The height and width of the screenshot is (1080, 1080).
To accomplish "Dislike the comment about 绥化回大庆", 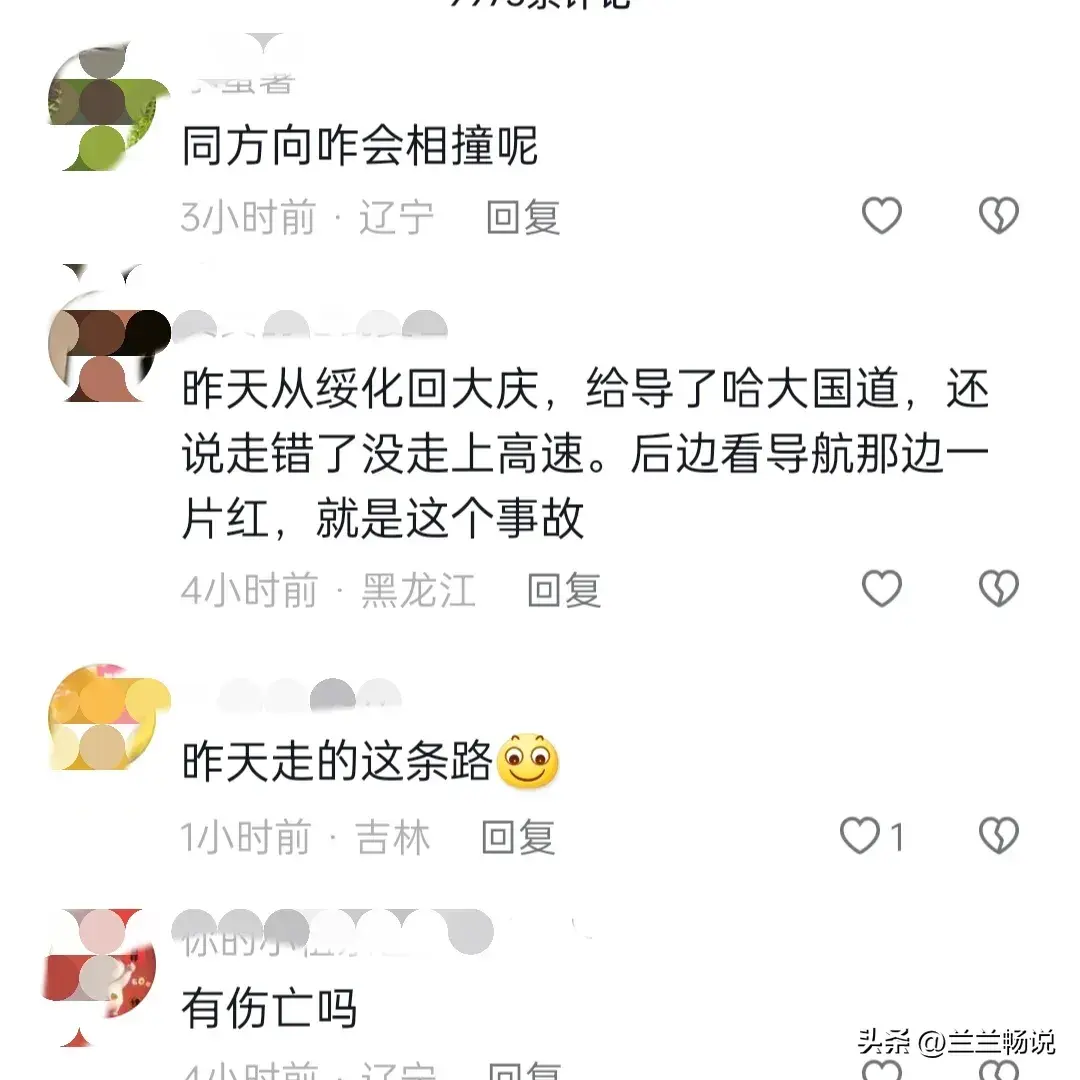I will pos(998,589).
